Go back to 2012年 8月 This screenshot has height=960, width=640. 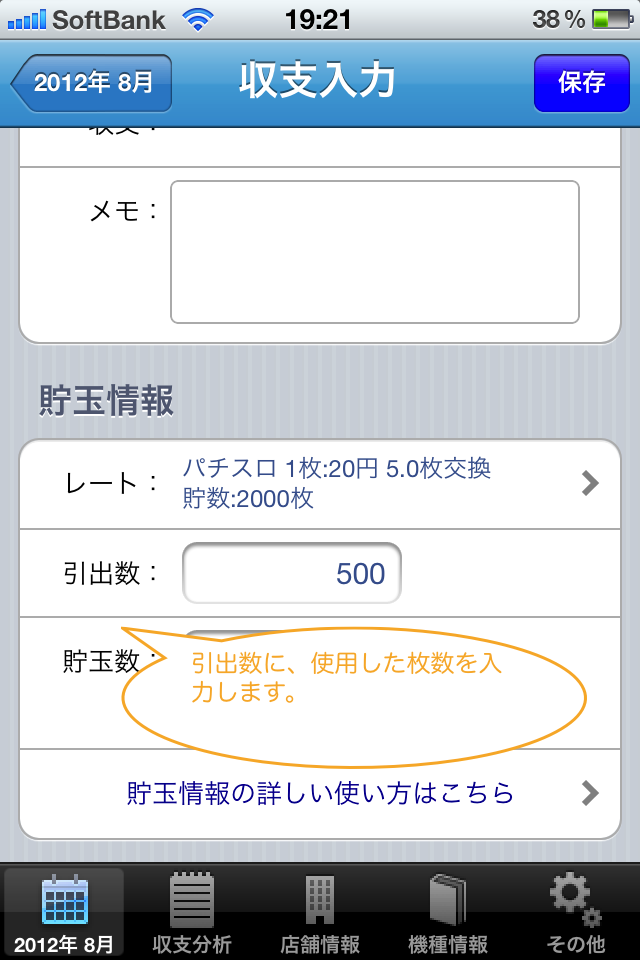pyautogui.click(x=92, y=83)
